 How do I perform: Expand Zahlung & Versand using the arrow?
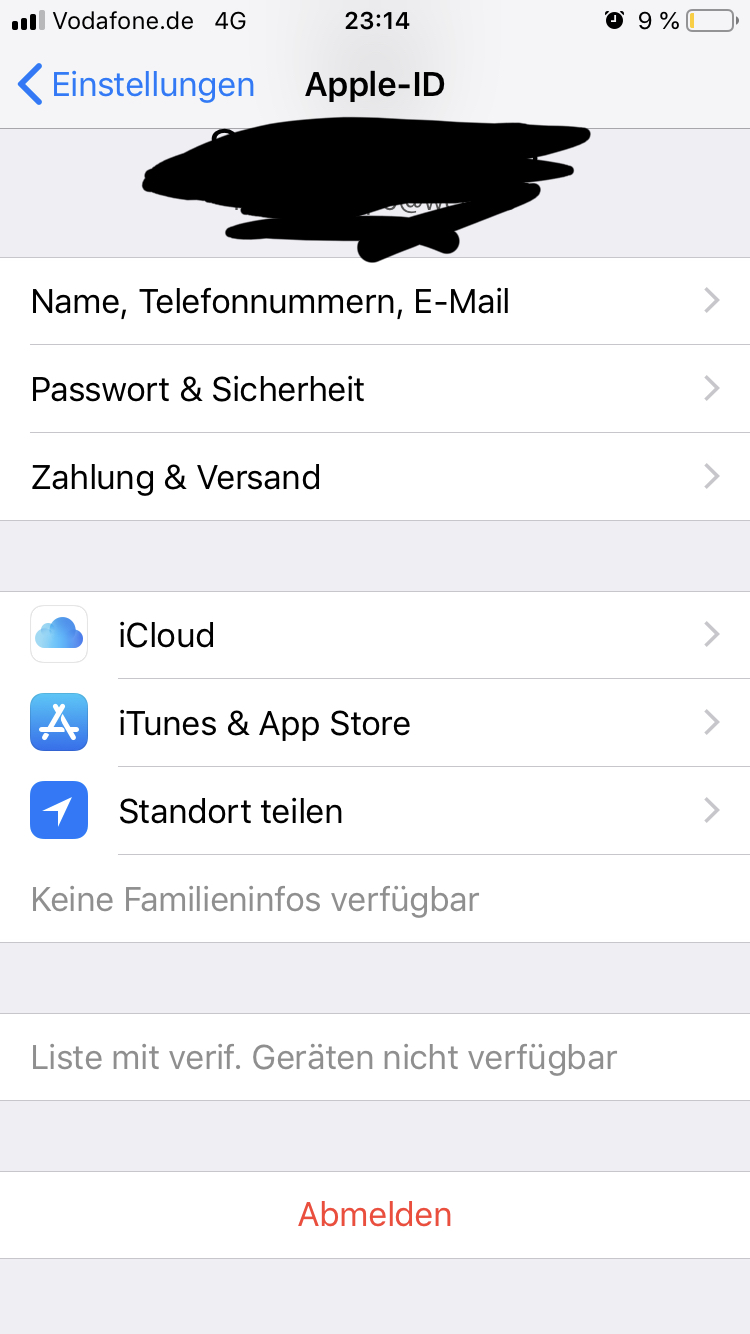point(710,477)
